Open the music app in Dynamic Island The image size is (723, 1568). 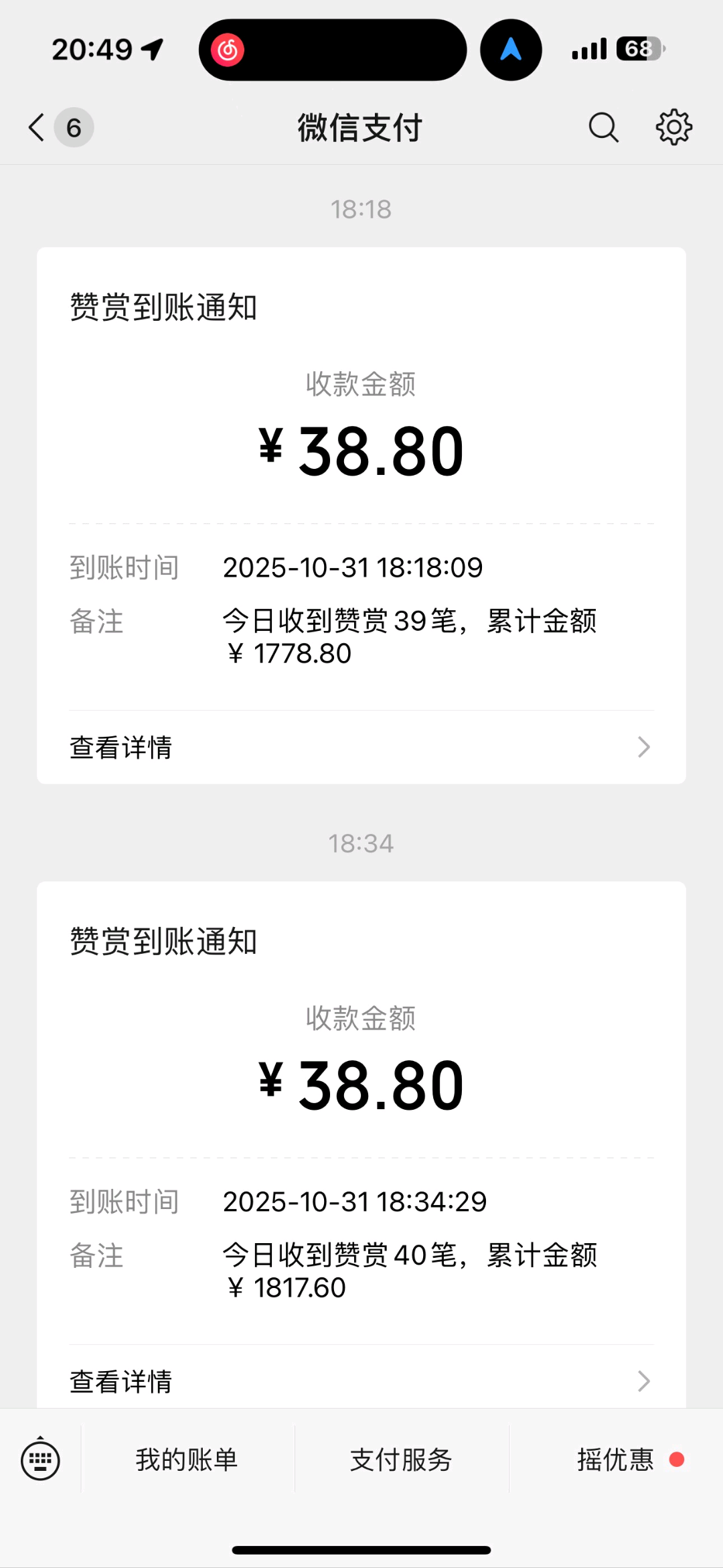pyautogui.click(x=228, y=50)
